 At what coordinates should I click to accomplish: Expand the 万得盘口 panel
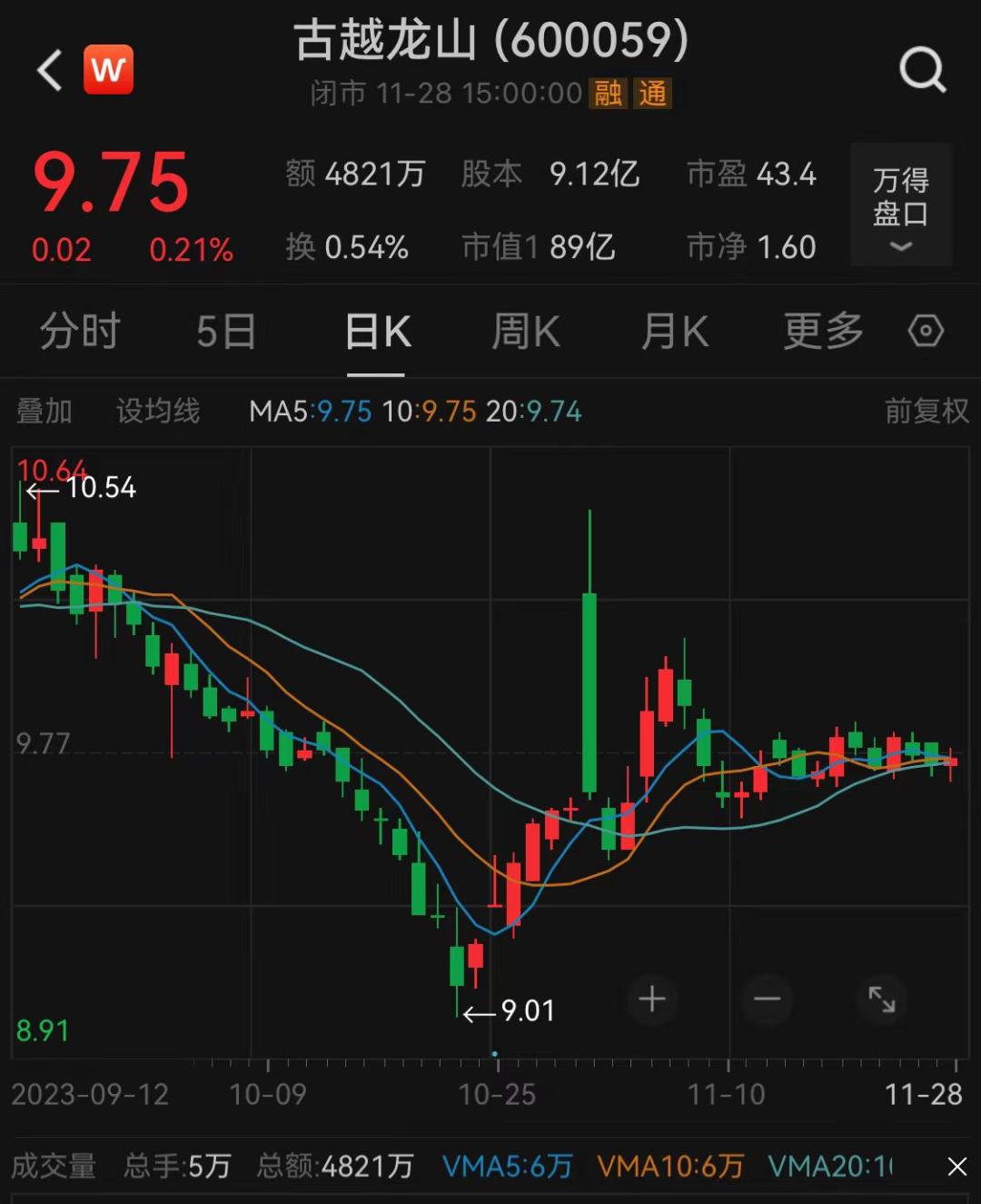(x=900, y=204)
